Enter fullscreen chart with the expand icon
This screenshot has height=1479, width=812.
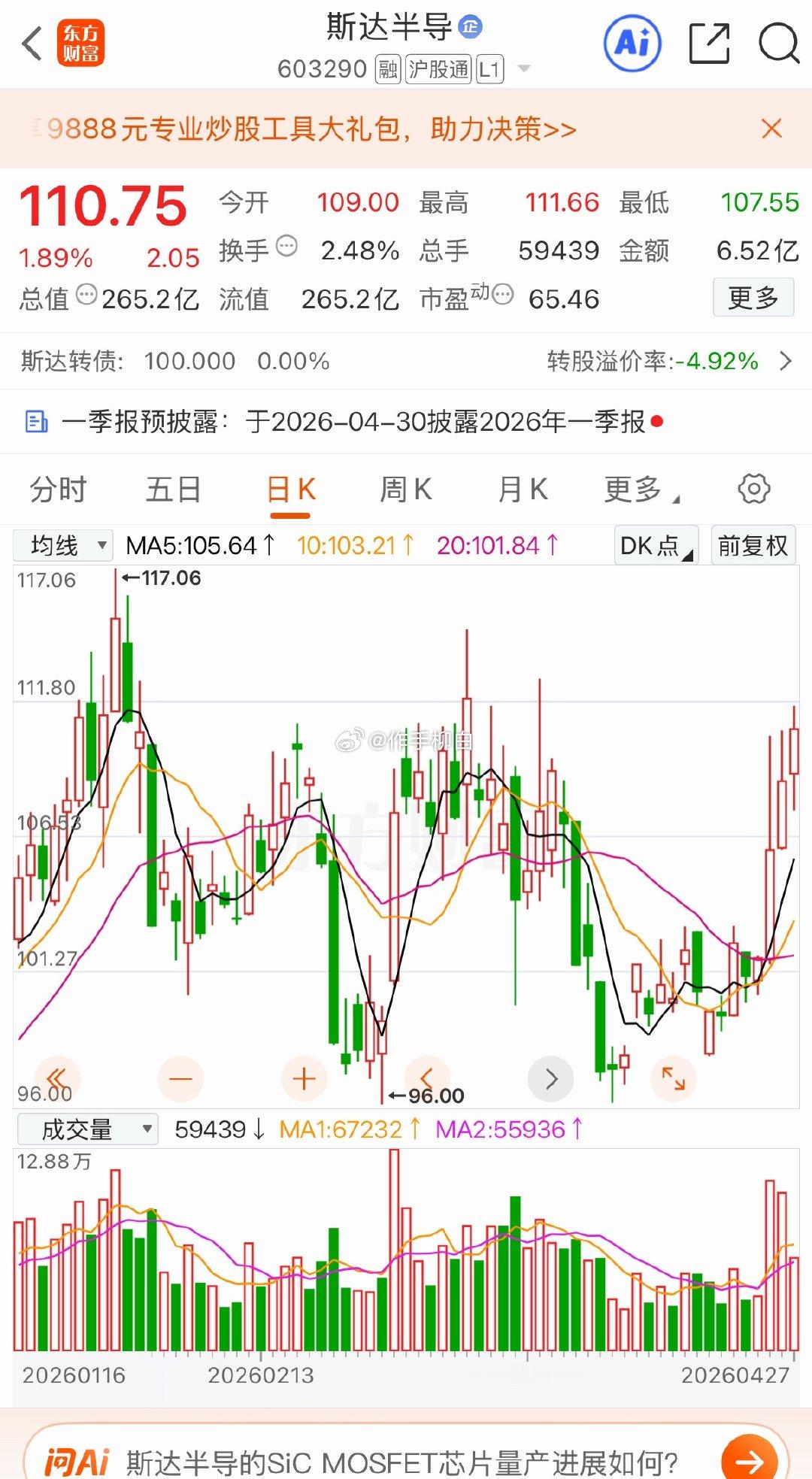(674, 1078)
